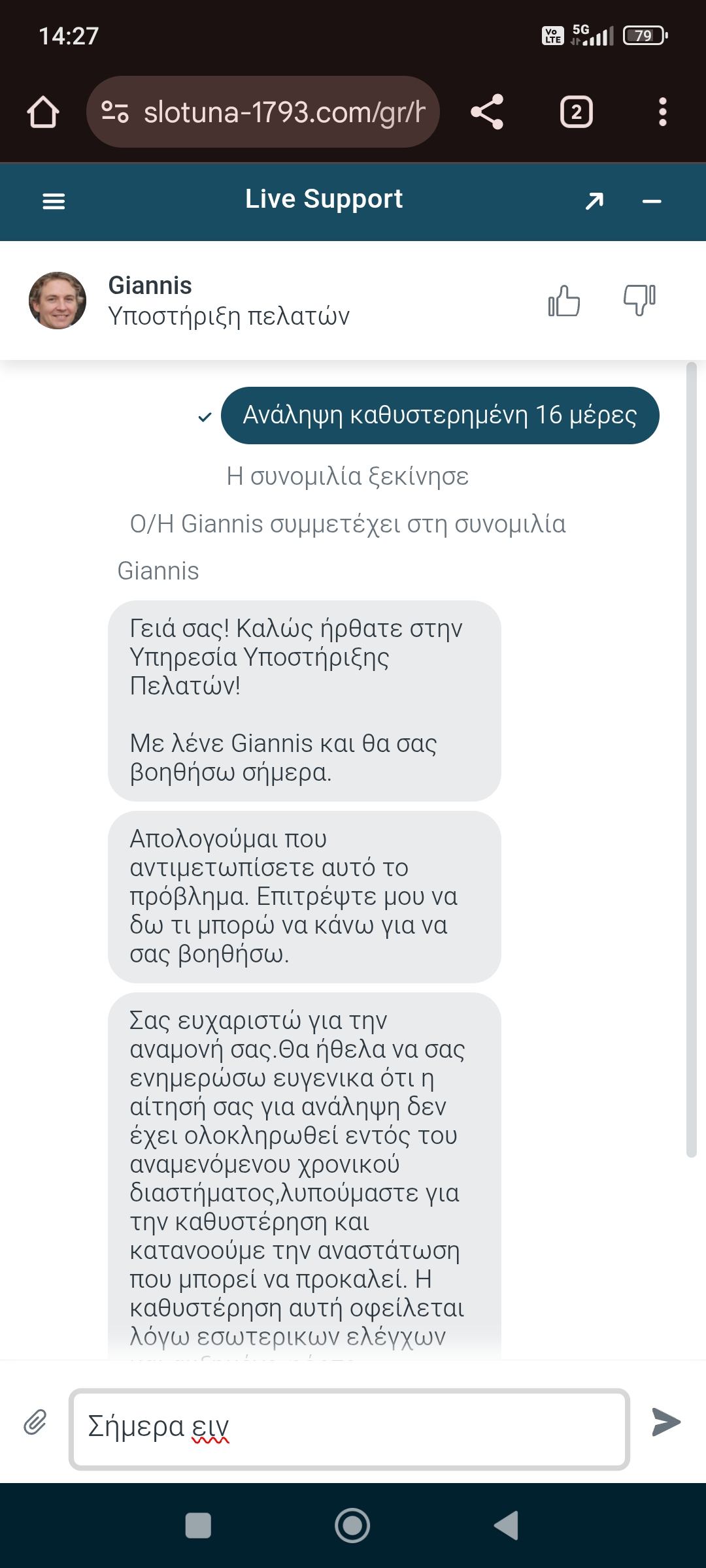Rate agent Giannis with thumbs down

pos(639,301)
